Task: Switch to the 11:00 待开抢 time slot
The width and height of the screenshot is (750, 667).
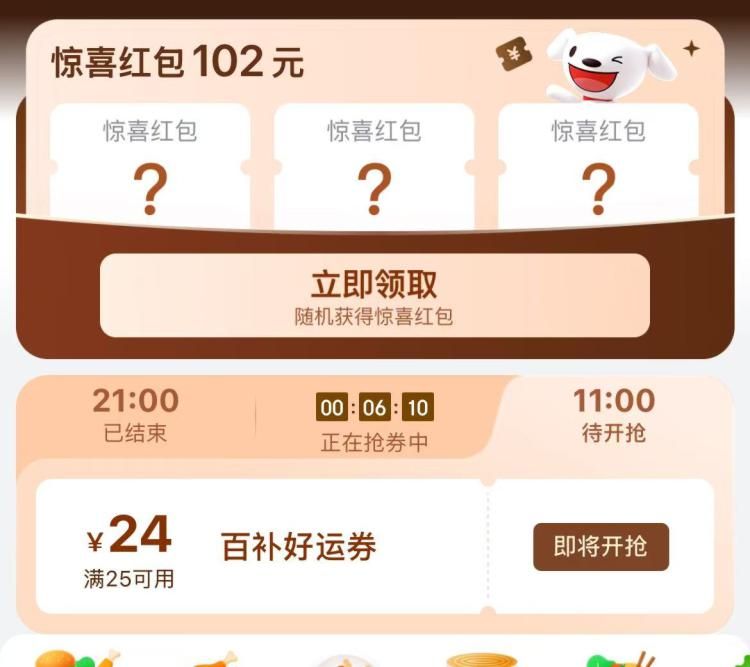Action: click(614, 415)
